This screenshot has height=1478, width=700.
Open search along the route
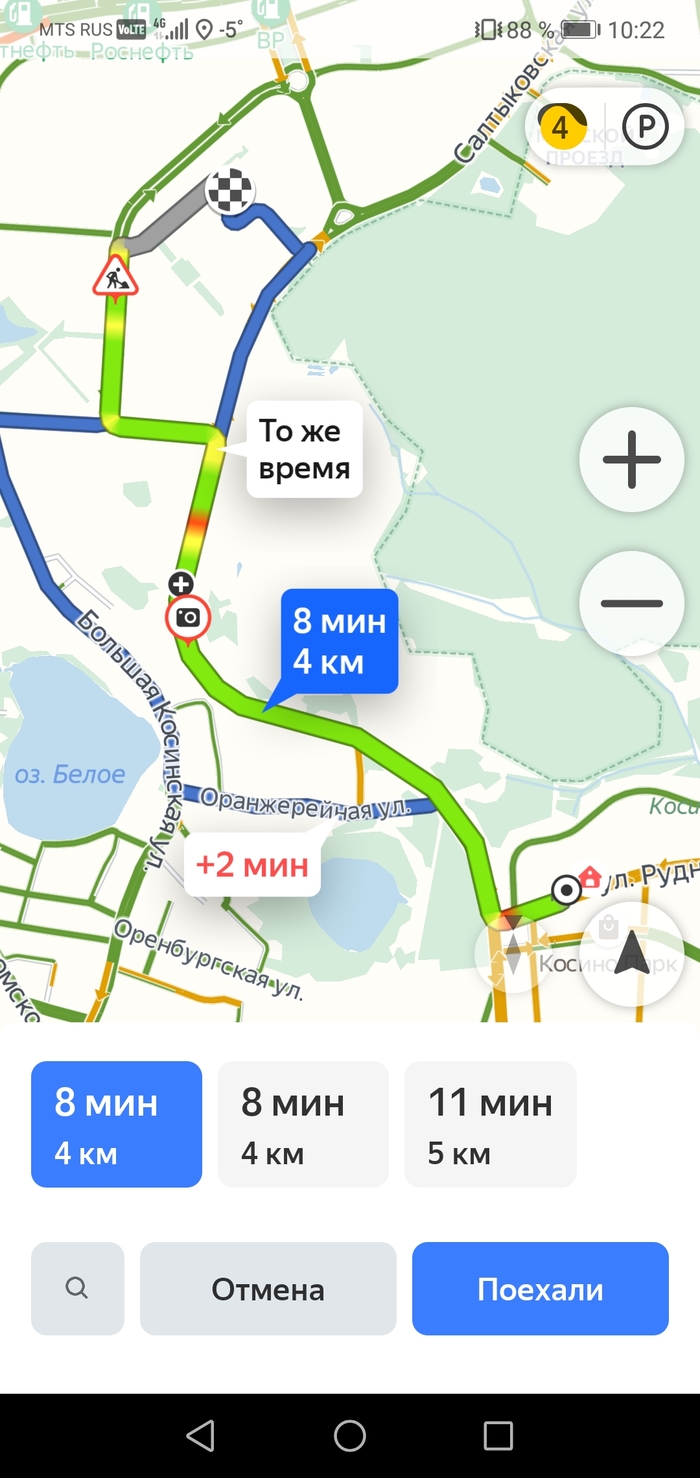tap(77, 1289)
